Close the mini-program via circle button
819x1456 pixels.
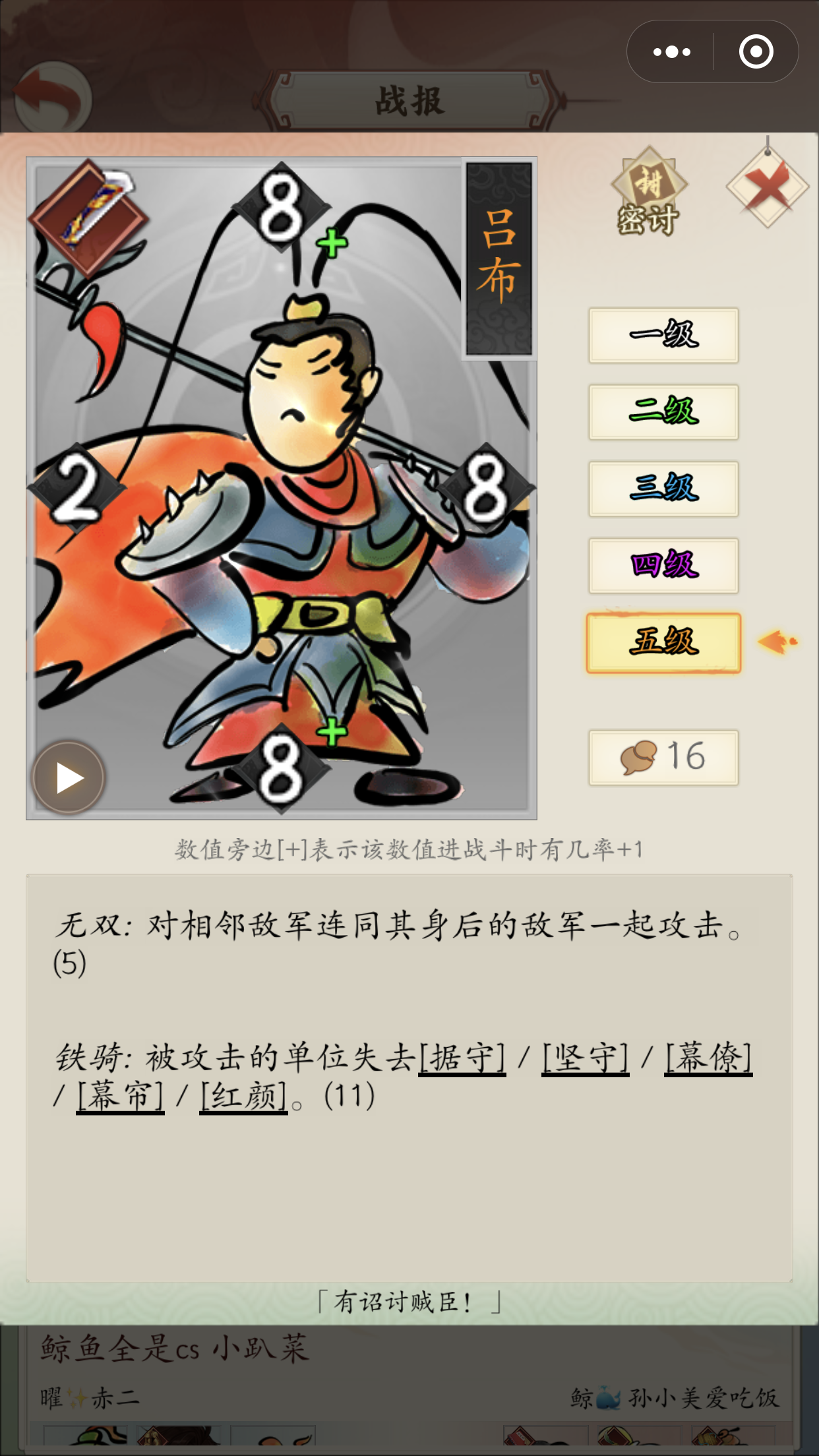[x=756, y=51]
